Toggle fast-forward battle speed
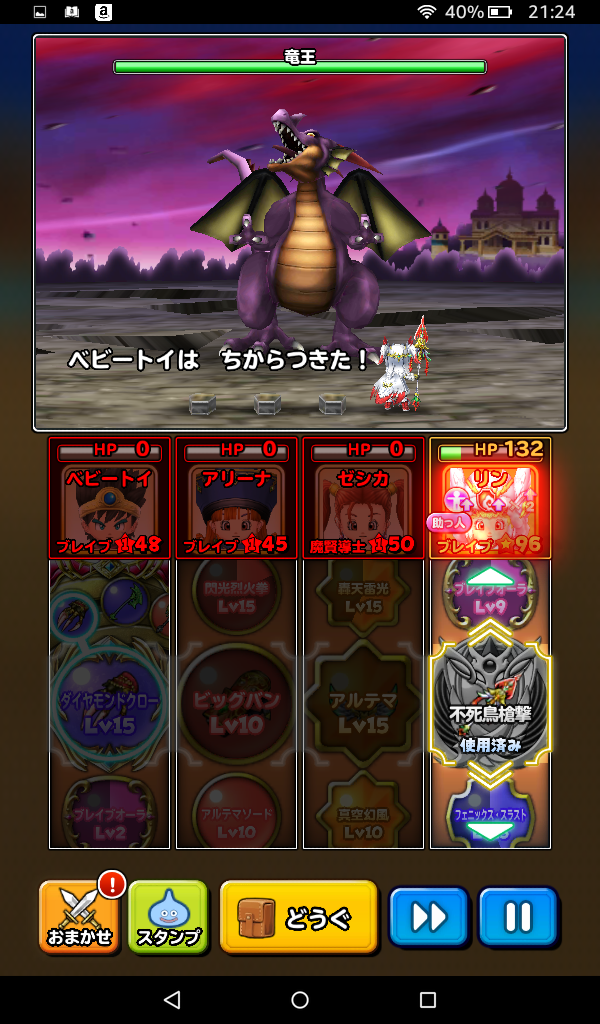 [x=429, y=917]
